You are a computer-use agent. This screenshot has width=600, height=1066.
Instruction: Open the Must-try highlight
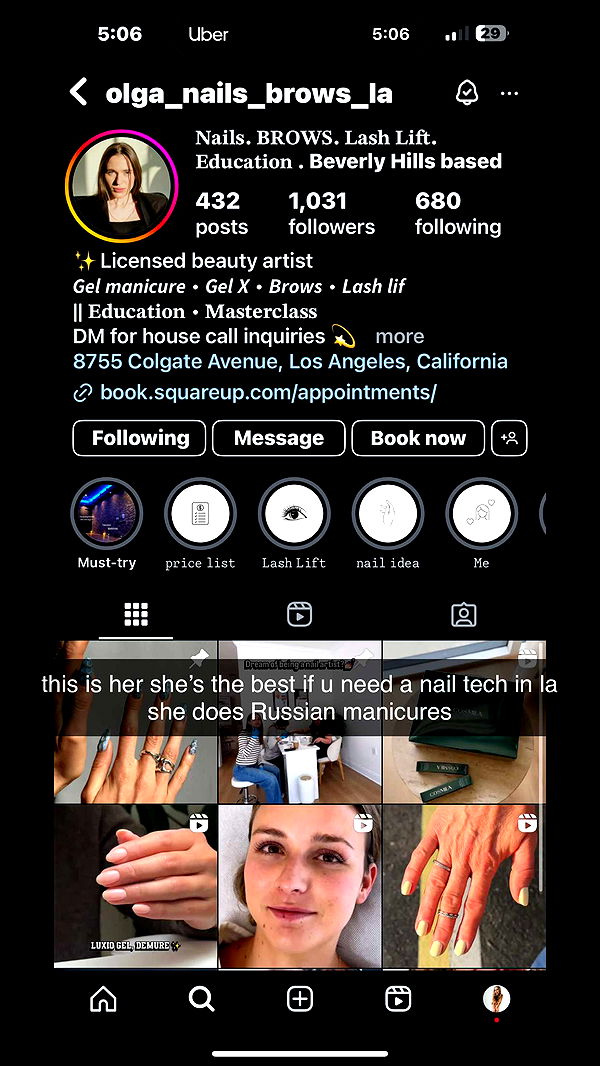click(107, 514)
